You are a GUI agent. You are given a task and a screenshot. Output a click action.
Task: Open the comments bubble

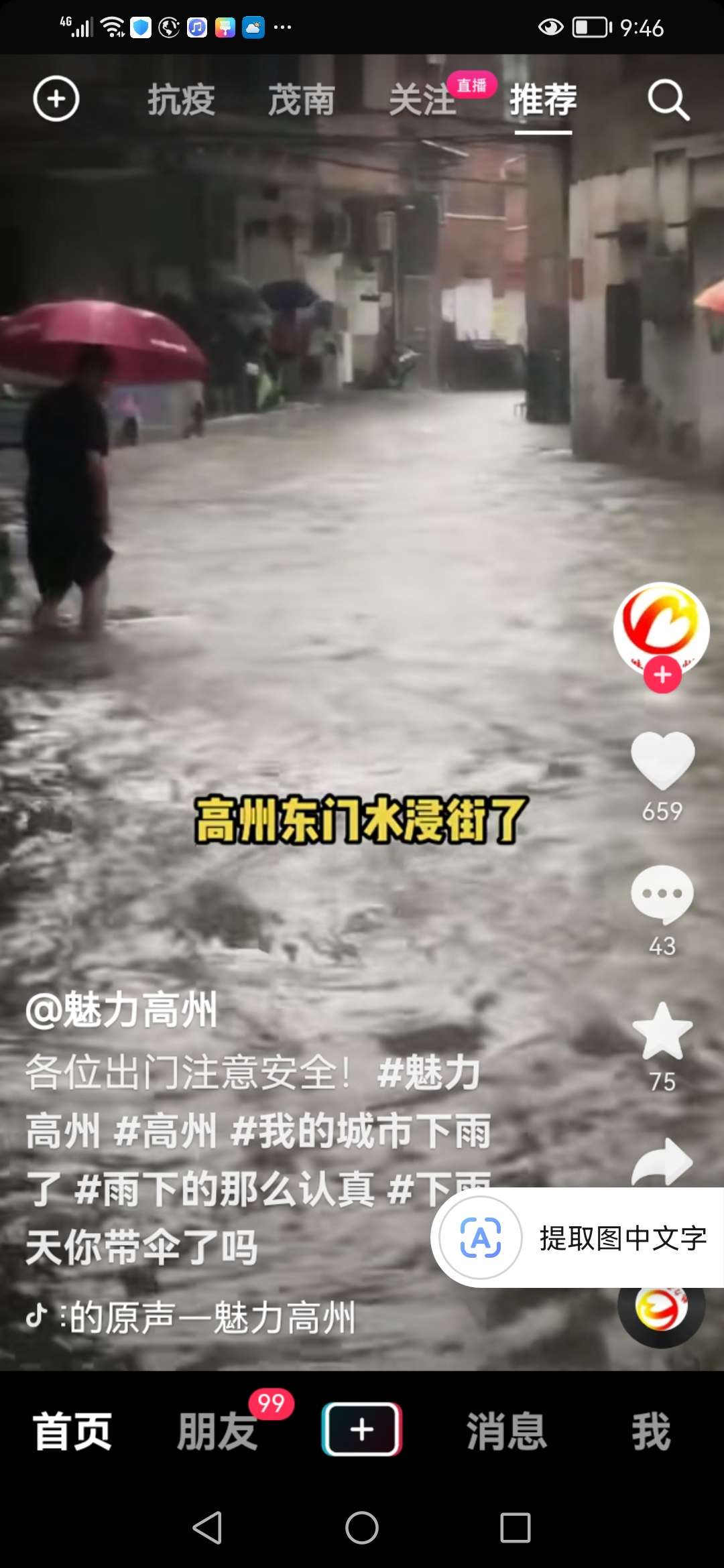[x=662, y=895]
